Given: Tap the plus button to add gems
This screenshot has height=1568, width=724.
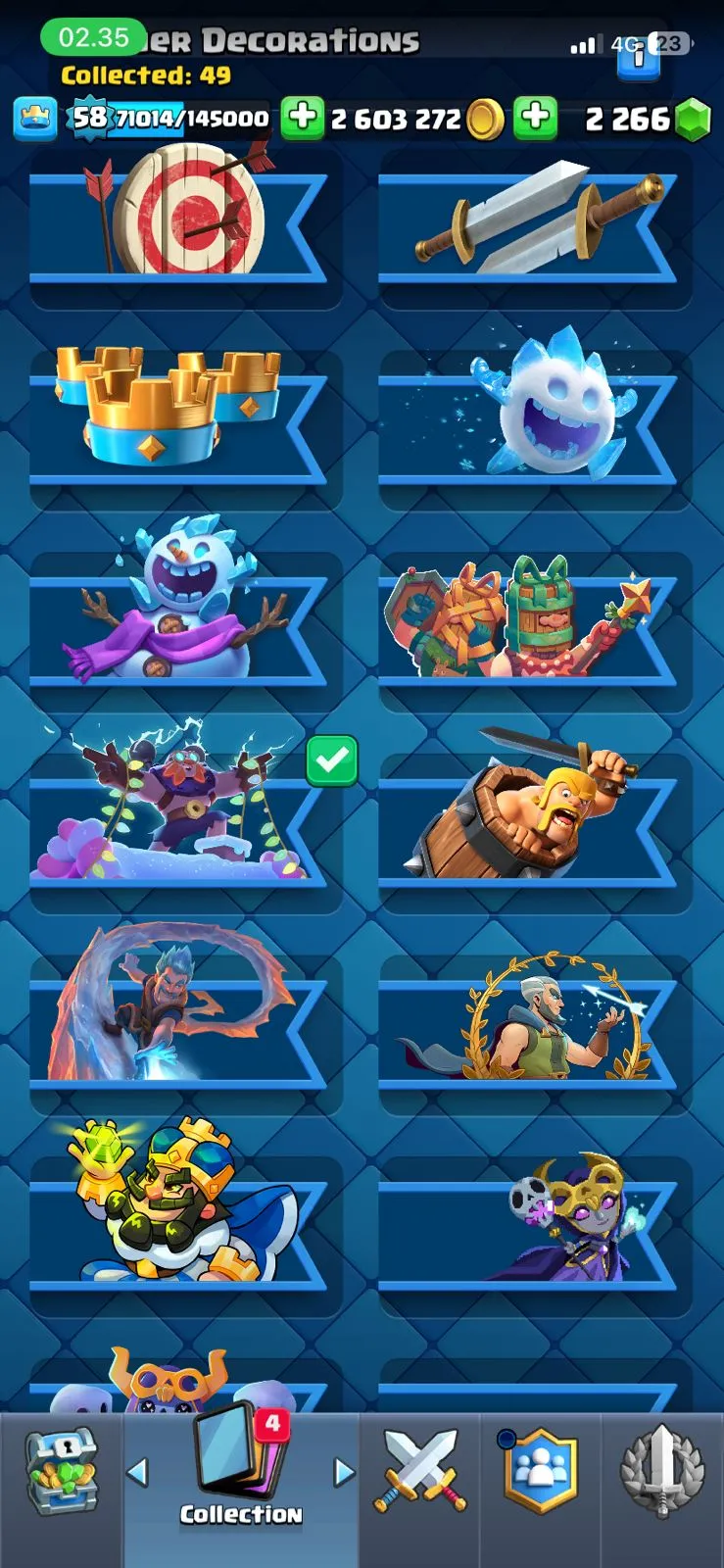Looking at the screenshot, I should [x=535, y=119].
